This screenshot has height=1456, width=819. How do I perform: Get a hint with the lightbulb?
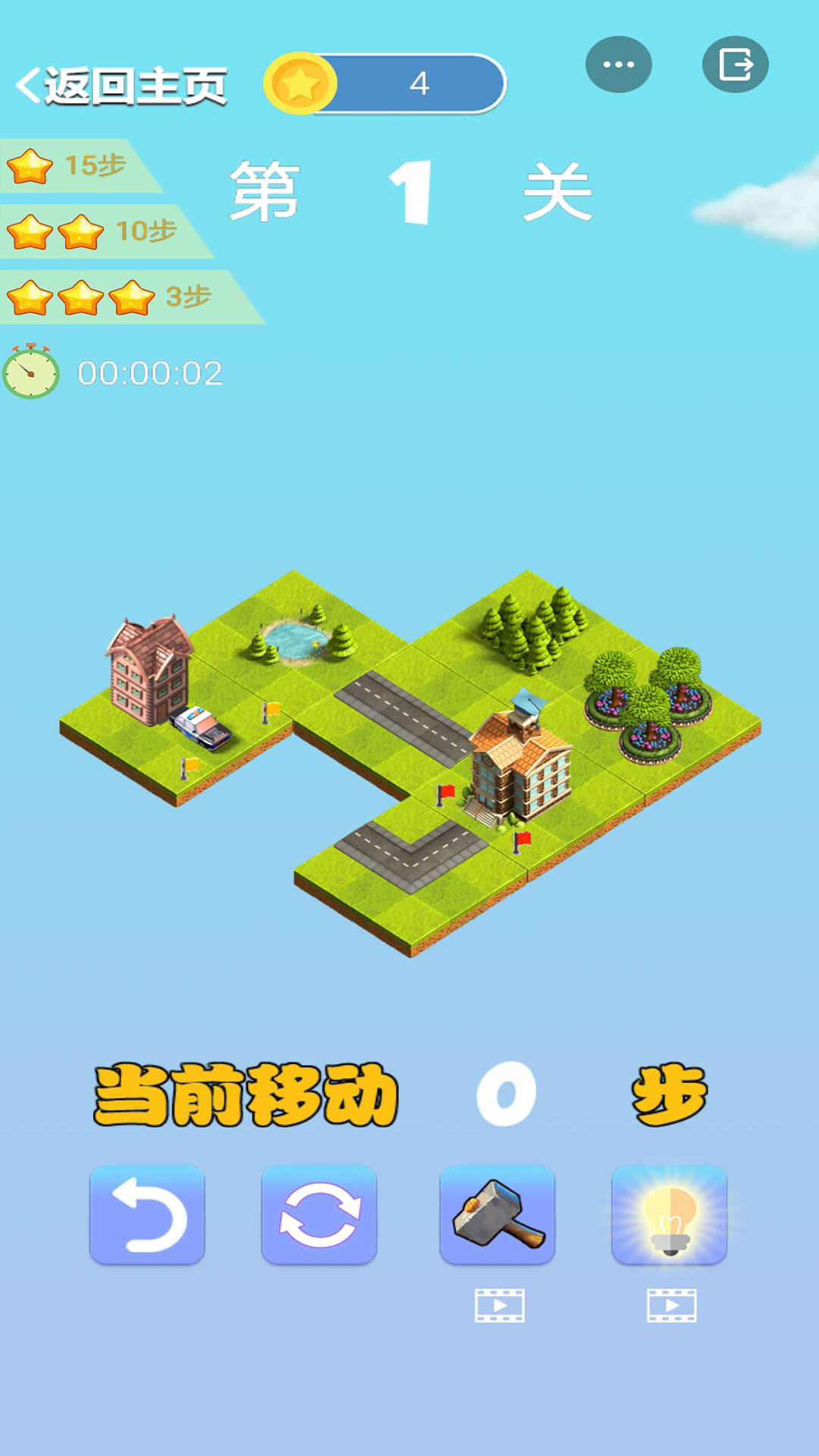pos(670,1214)
